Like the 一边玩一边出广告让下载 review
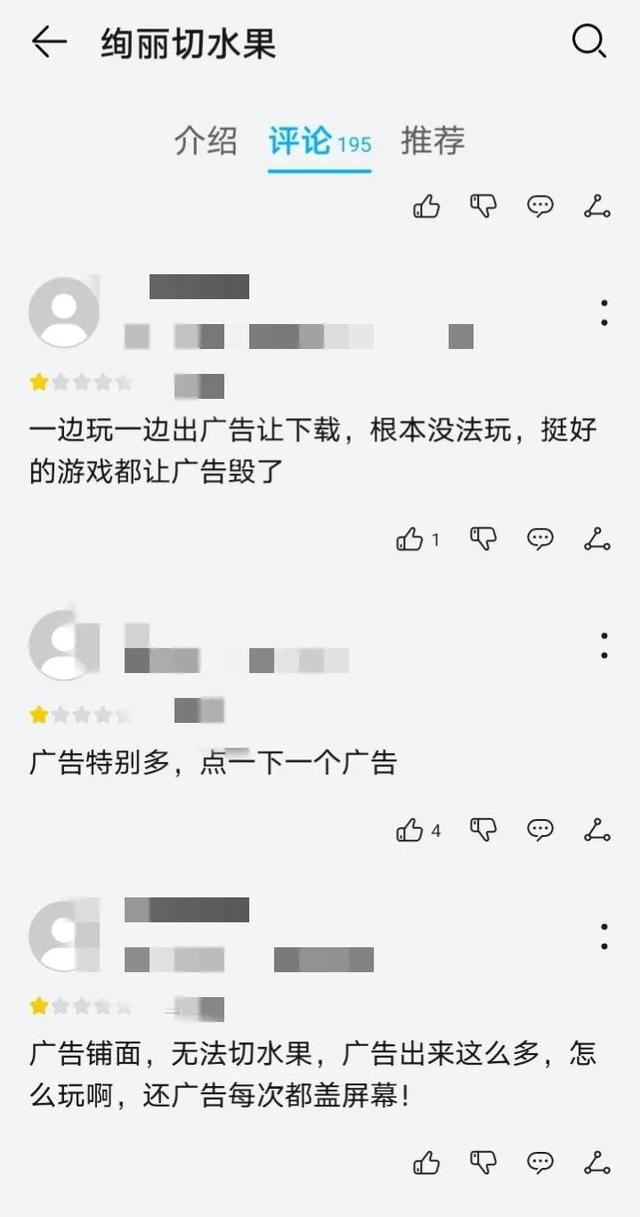 coord(411,539)
